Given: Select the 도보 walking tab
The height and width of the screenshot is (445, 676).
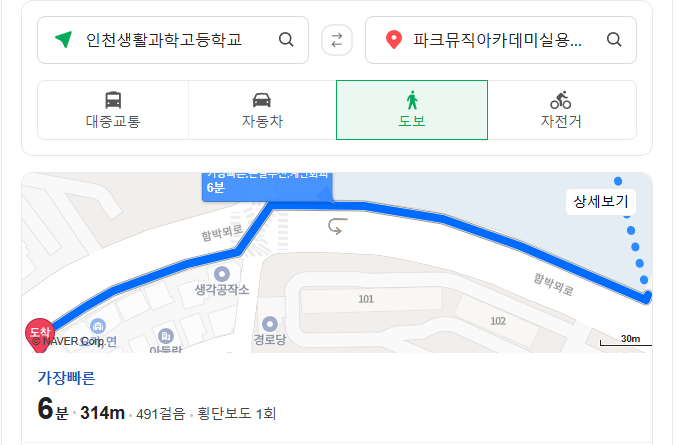Looking at the screenshot, I should (x=412, y=110).
